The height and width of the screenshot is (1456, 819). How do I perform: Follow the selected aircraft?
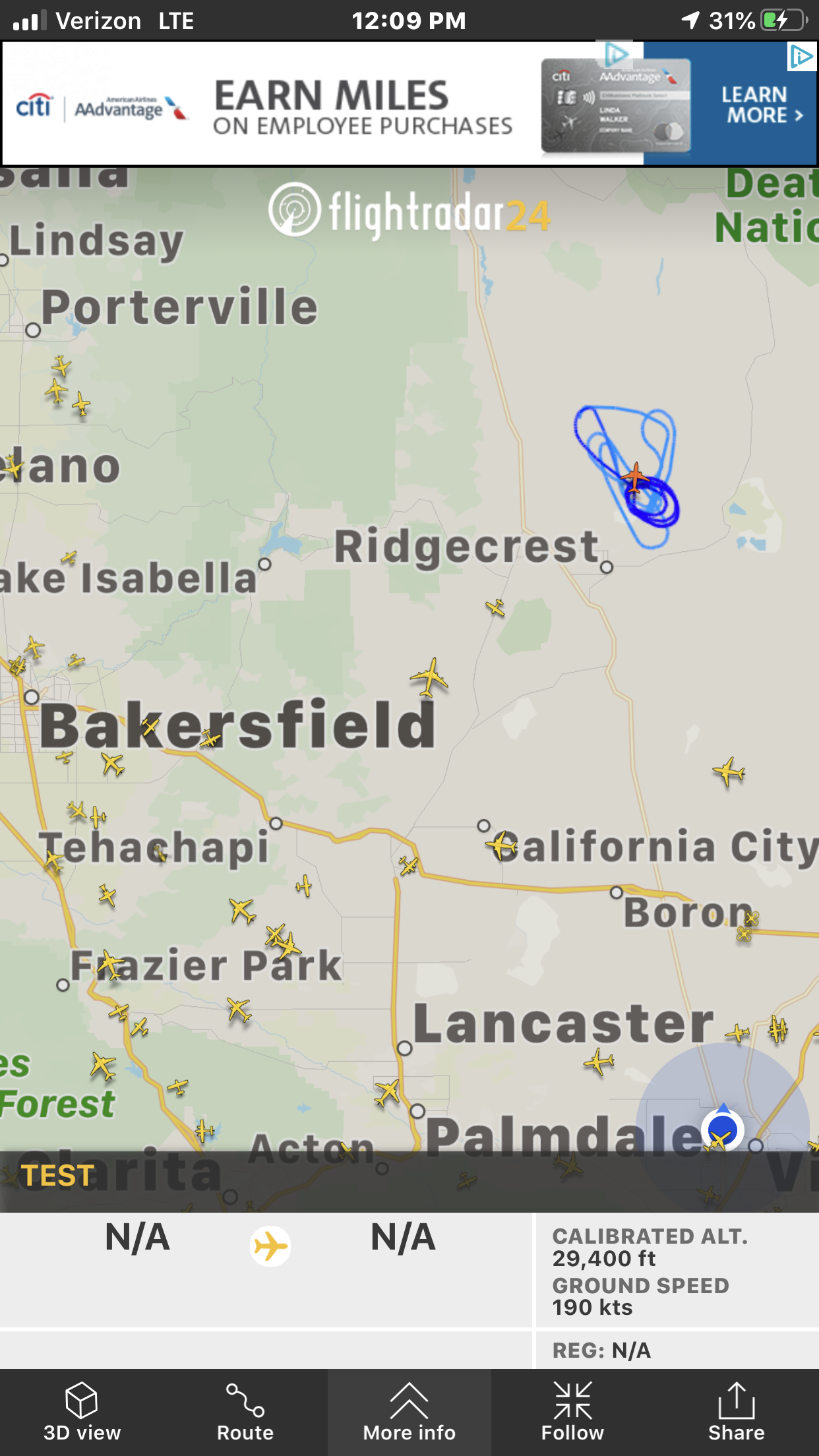coord(572,1412)
